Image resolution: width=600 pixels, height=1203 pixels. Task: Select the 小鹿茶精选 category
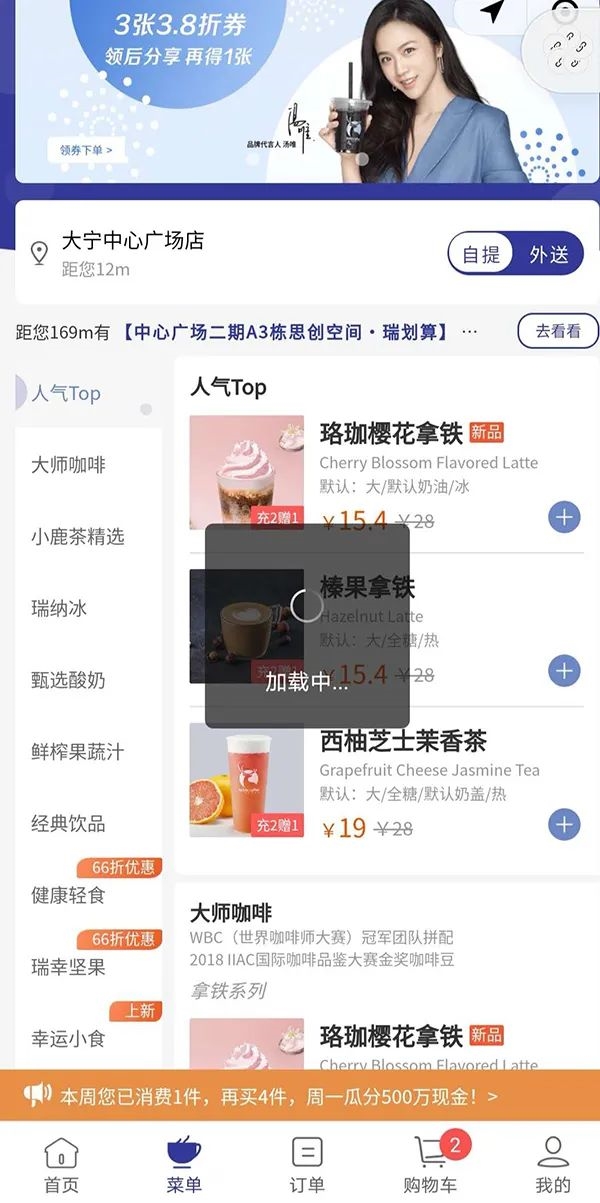tap(77, 537)
